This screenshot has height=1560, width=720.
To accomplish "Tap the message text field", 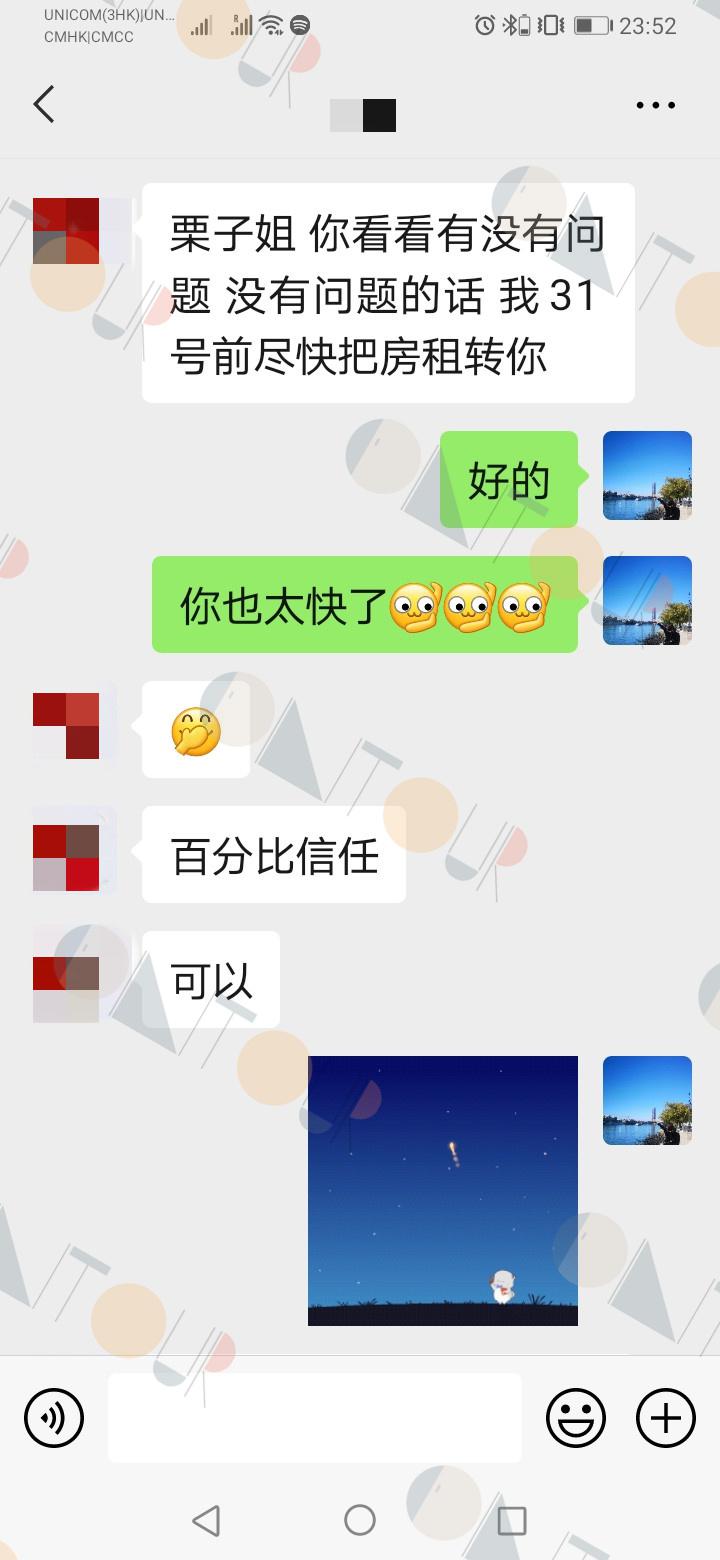I will click(x=315, y=1418).
